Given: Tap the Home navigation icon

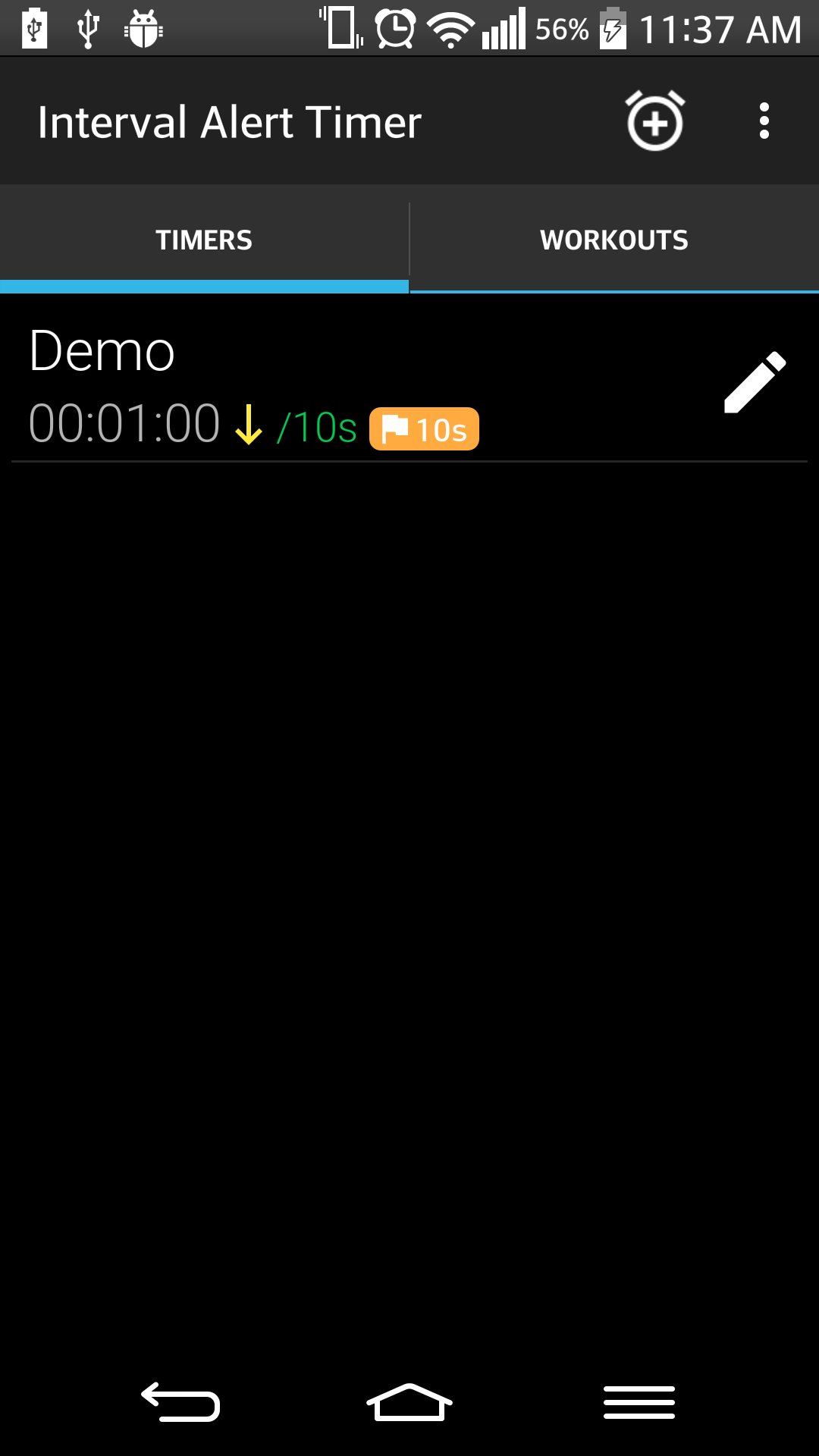Looking at the screenshot, I should tap(409, 1402).
